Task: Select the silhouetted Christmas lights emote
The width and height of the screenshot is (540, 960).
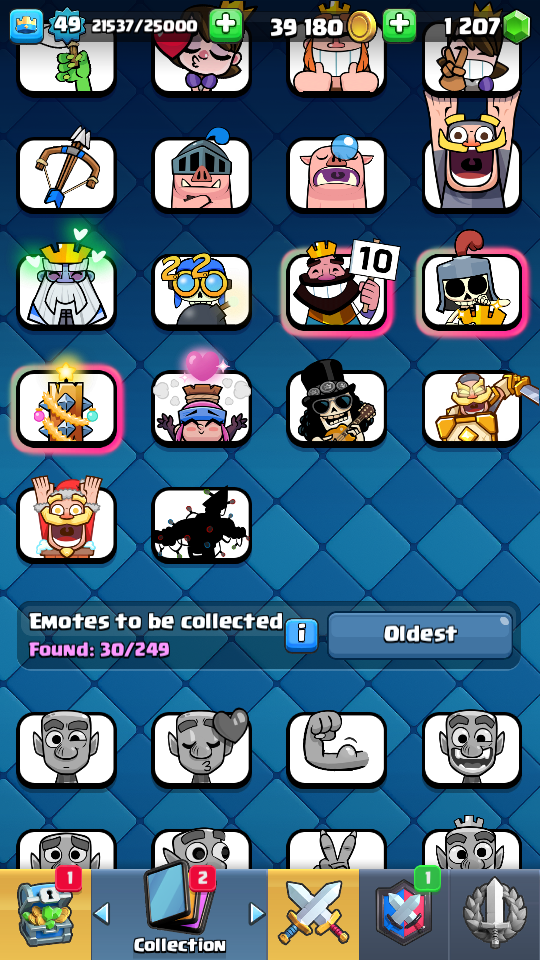Action: [201, 524]
